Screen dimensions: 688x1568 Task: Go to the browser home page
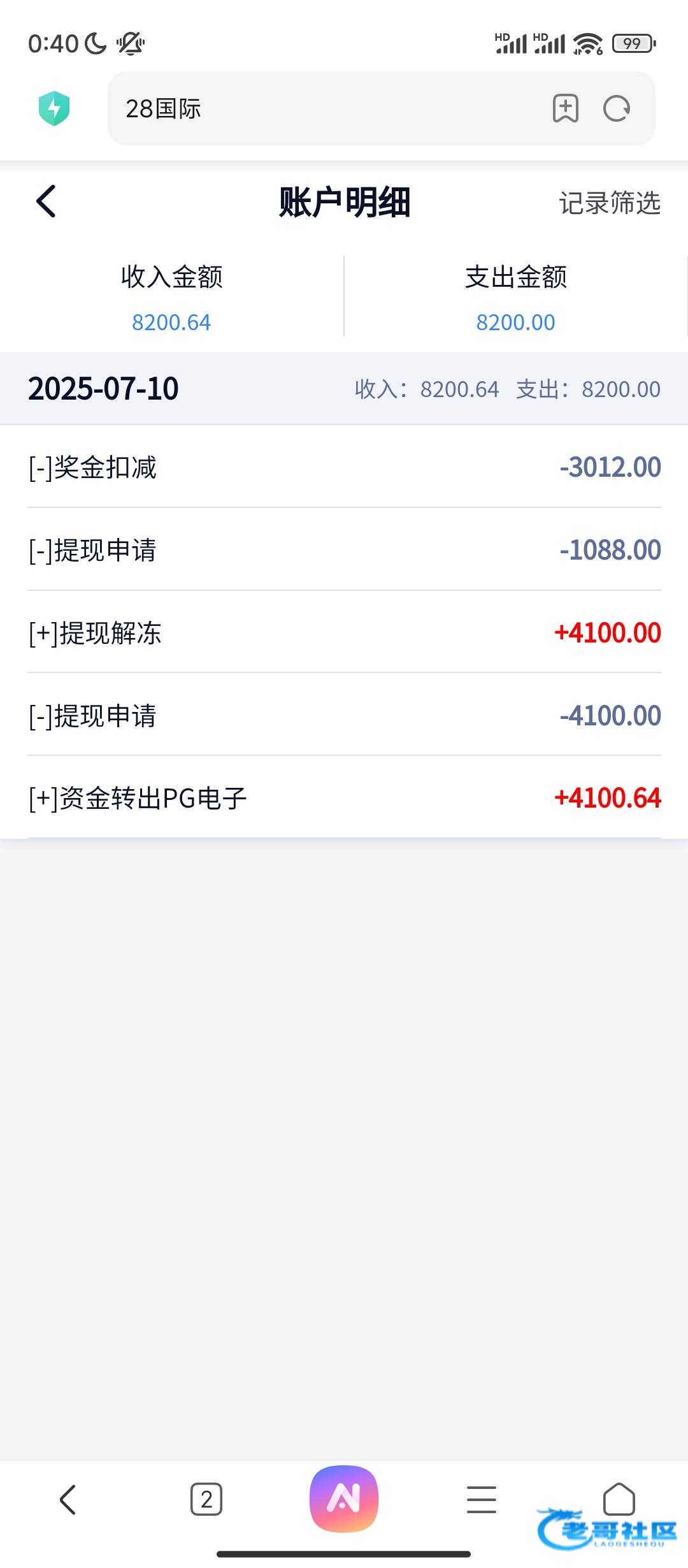619,1499
